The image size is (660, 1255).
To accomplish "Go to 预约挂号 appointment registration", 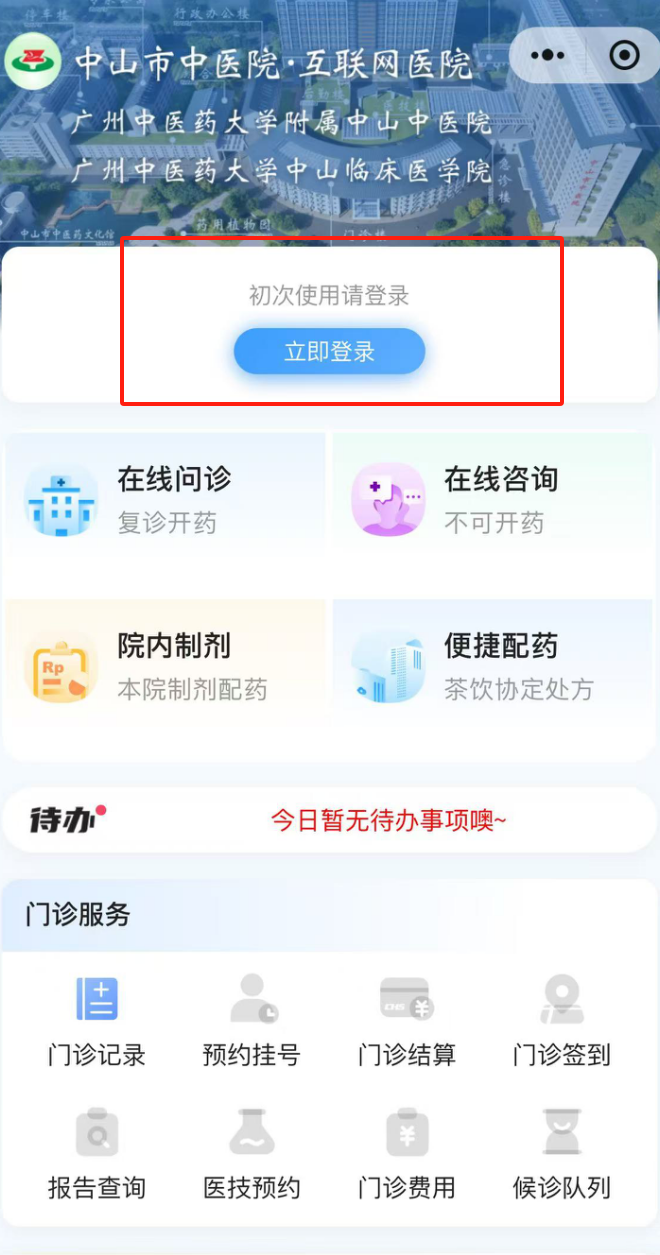I will pos(252,1021).
